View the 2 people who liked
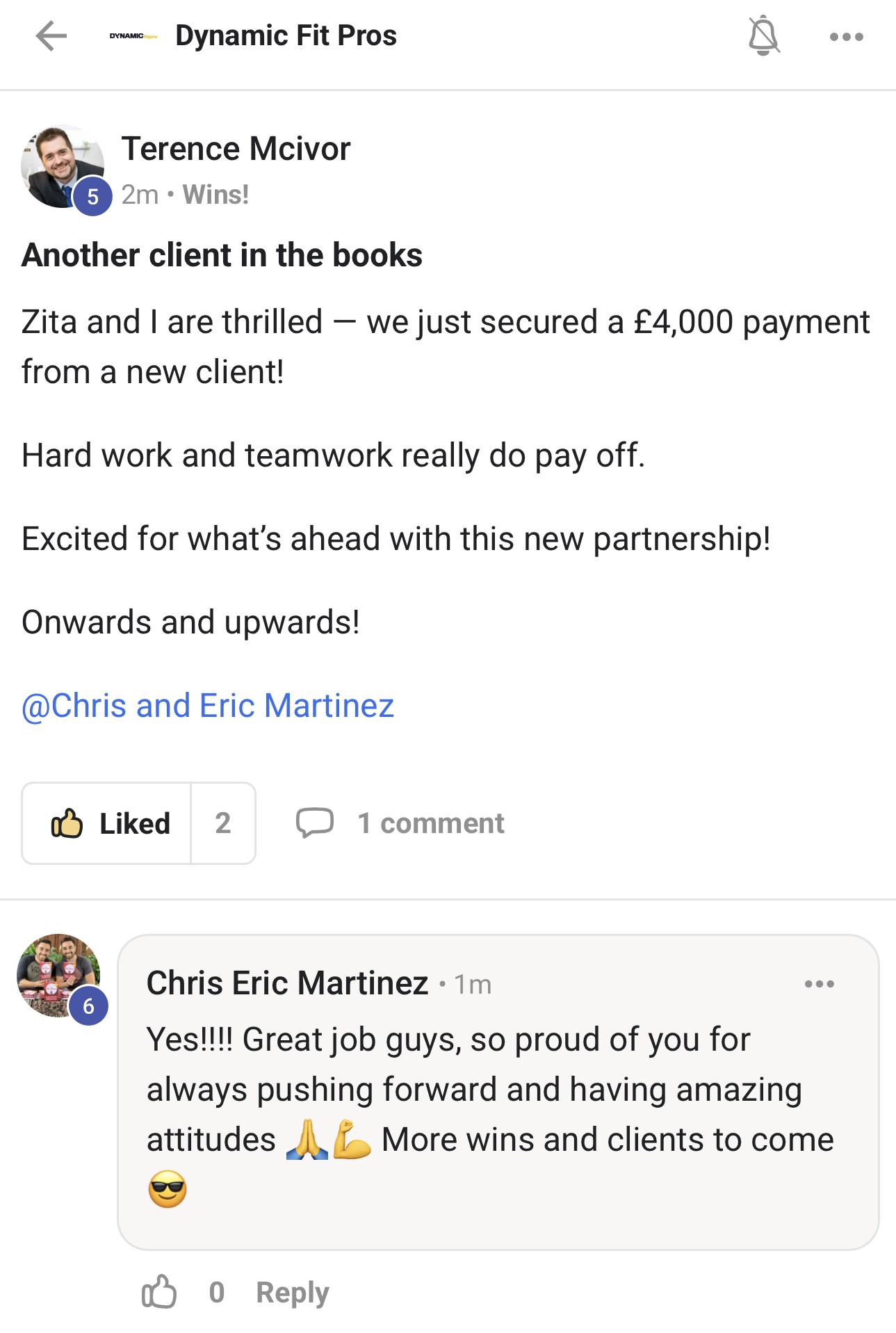 click(223, 823)
